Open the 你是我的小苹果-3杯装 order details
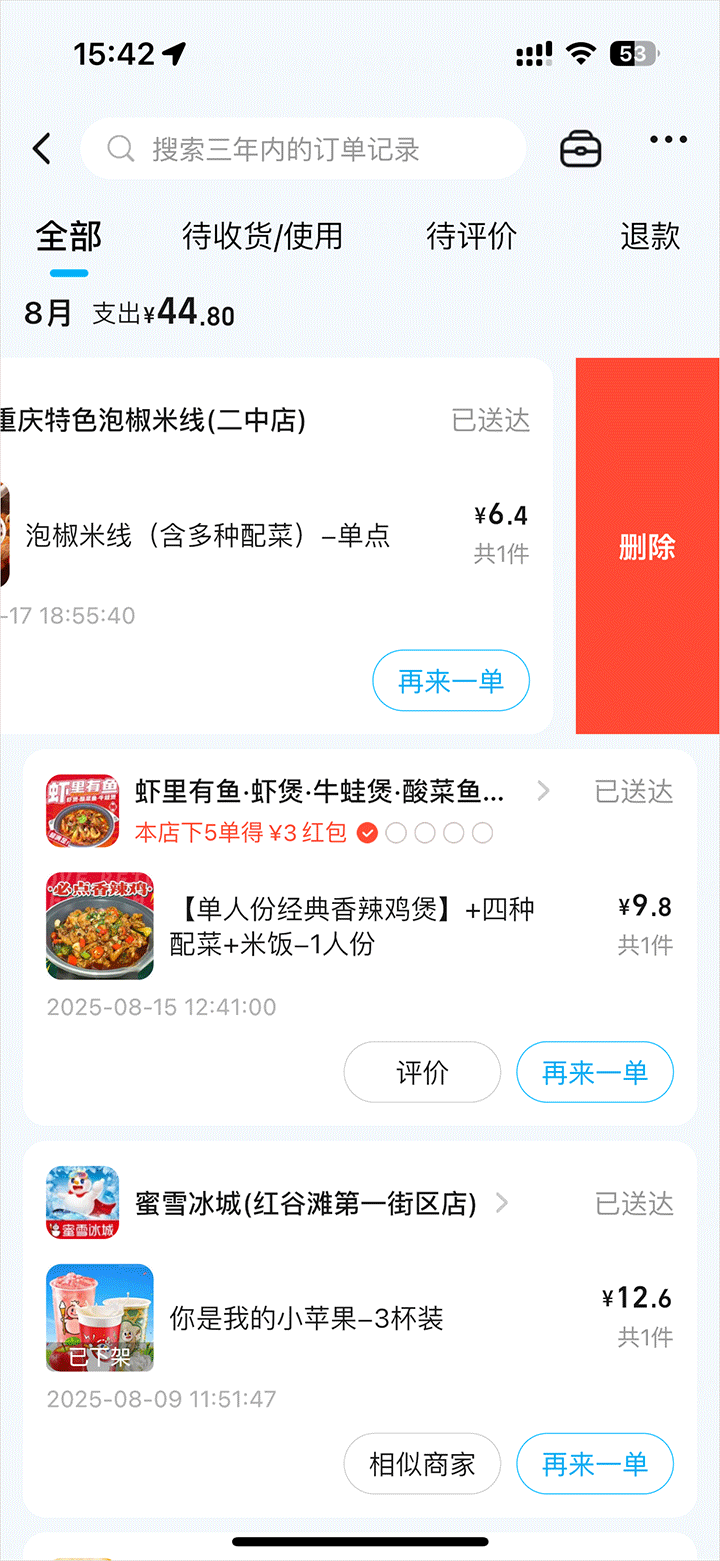The image size is (720, 1561). (306, 1318)
